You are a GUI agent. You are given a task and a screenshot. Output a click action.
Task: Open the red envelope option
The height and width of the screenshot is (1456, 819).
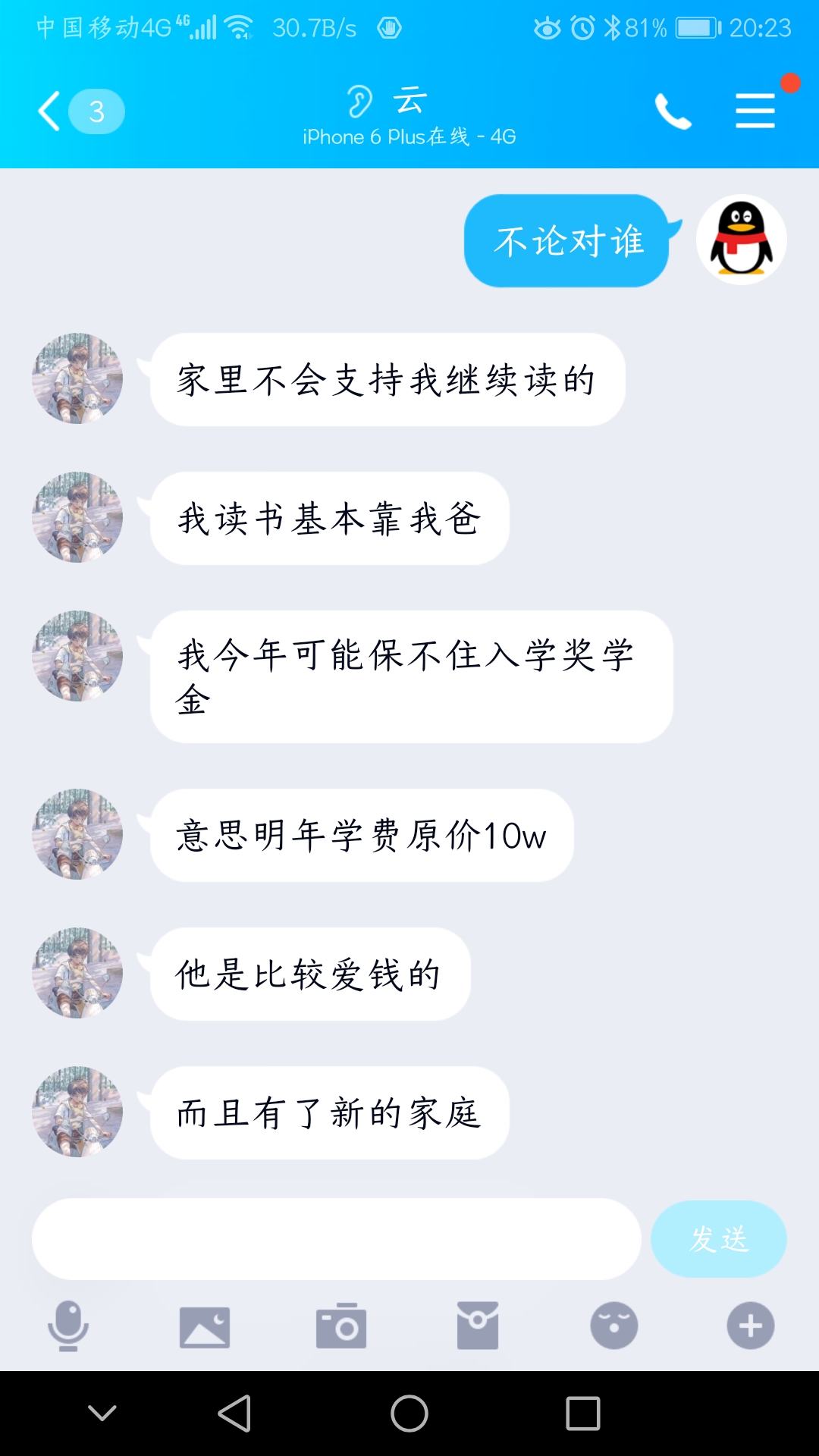pos(478,1326)
